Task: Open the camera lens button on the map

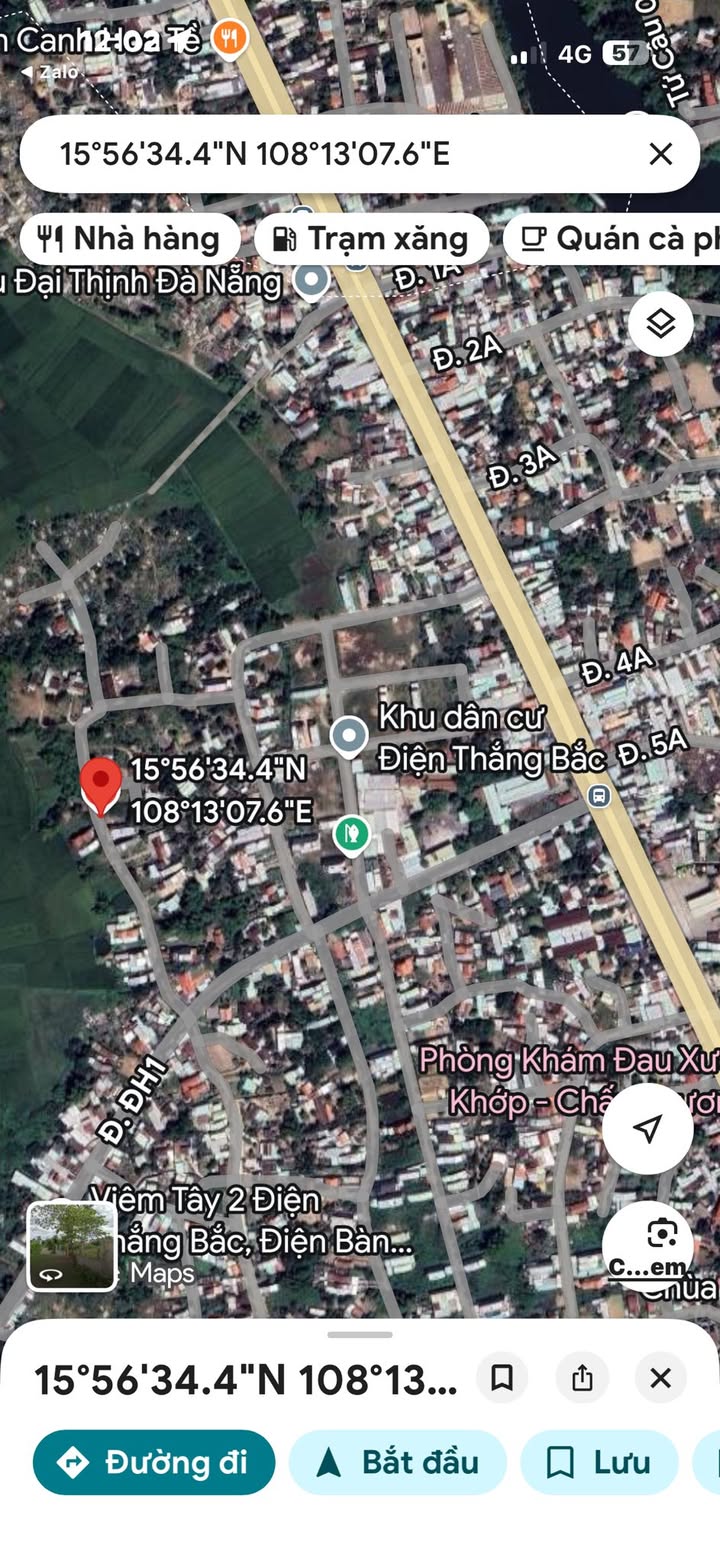Action: coord(661,1235)
